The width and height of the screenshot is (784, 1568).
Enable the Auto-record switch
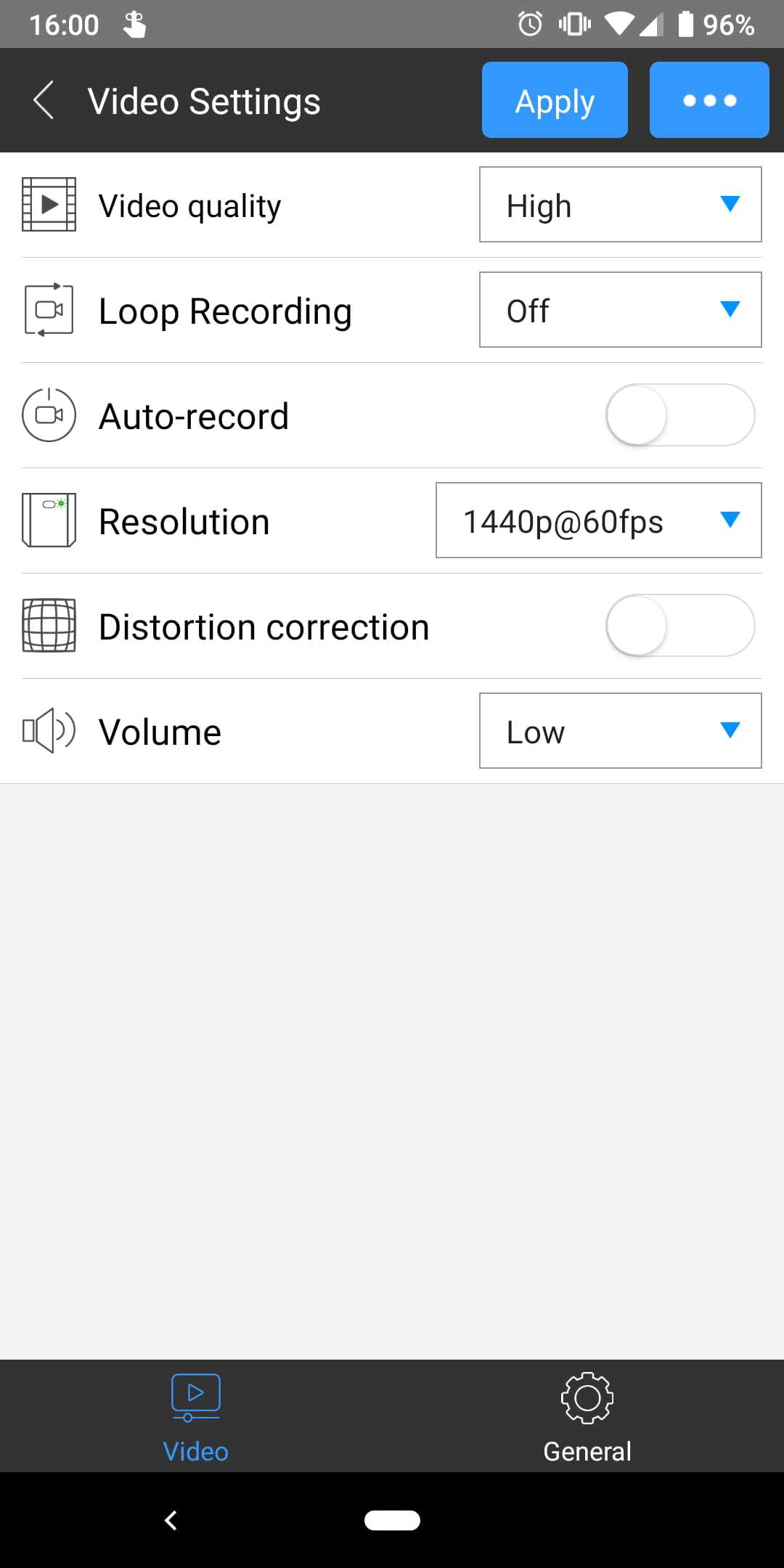click(x=680, y=415)
